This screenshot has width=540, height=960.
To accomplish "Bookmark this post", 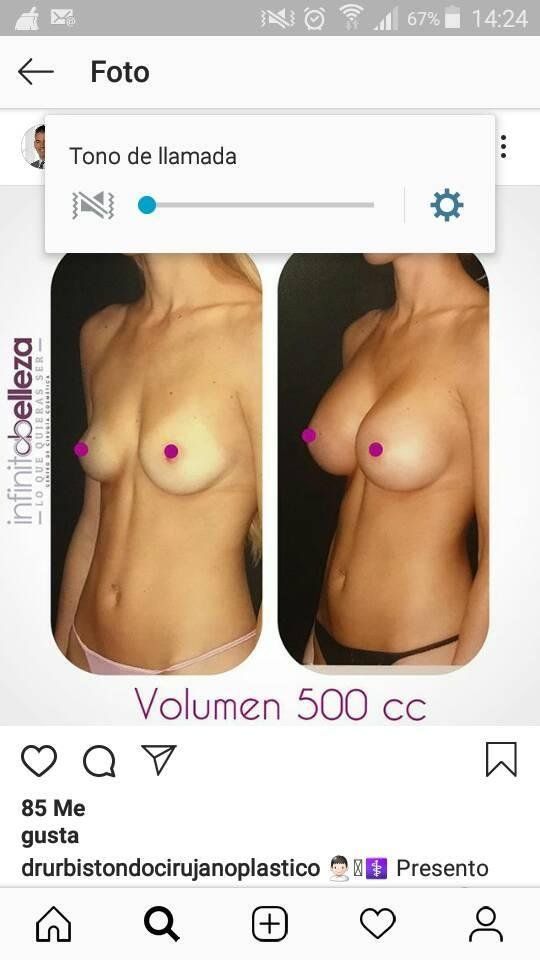I will pyautogui.click(x=501, y=760).
